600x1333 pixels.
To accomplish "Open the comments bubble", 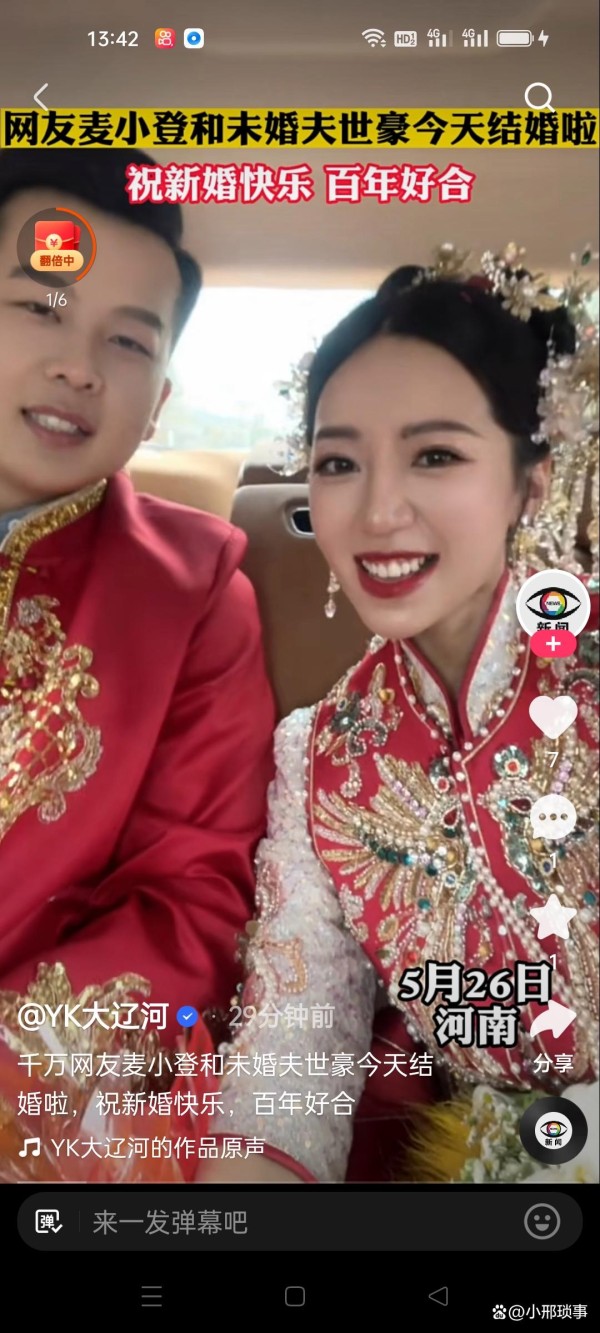I will coord(553,817).
